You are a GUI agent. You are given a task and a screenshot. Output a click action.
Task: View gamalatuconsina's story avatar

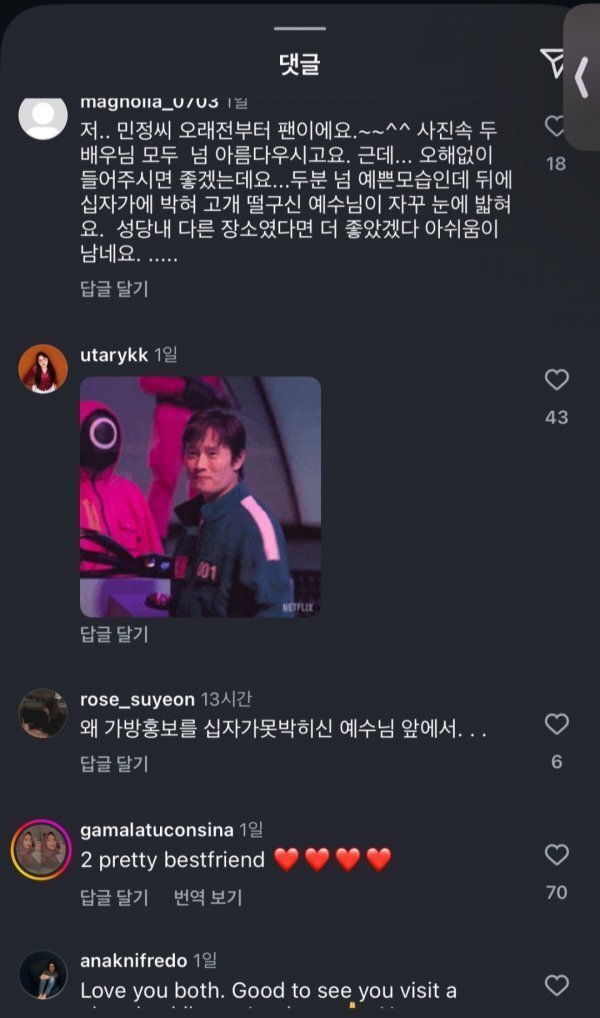pyautogui.click(x=41, y=851)
